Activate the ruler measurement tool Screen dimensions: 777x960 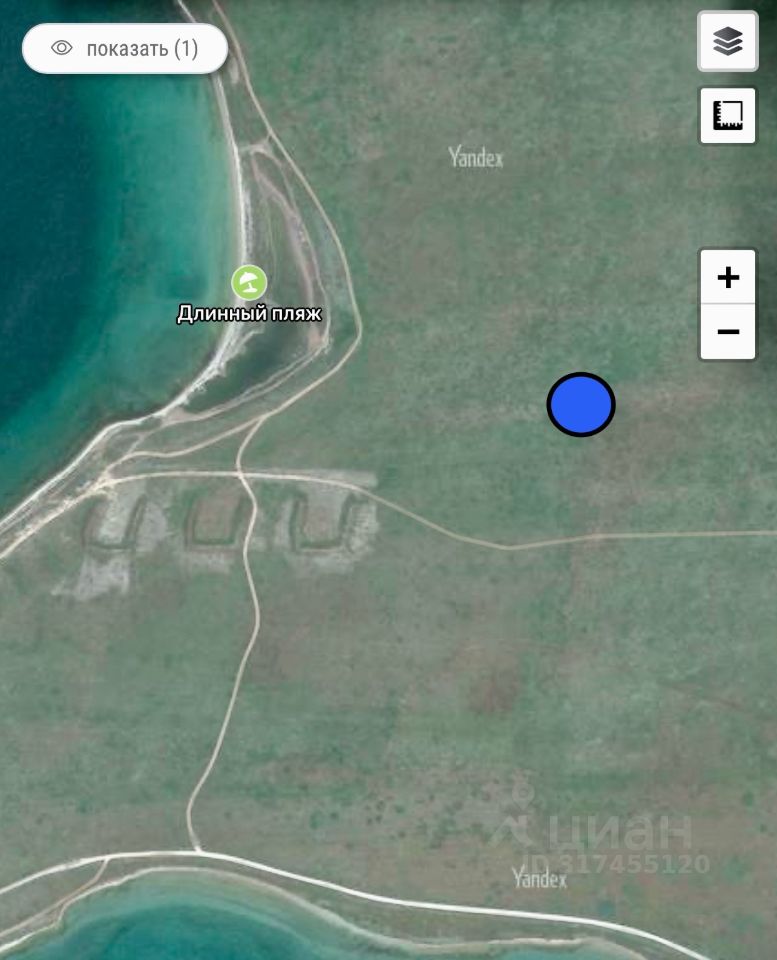pos(728,115)
